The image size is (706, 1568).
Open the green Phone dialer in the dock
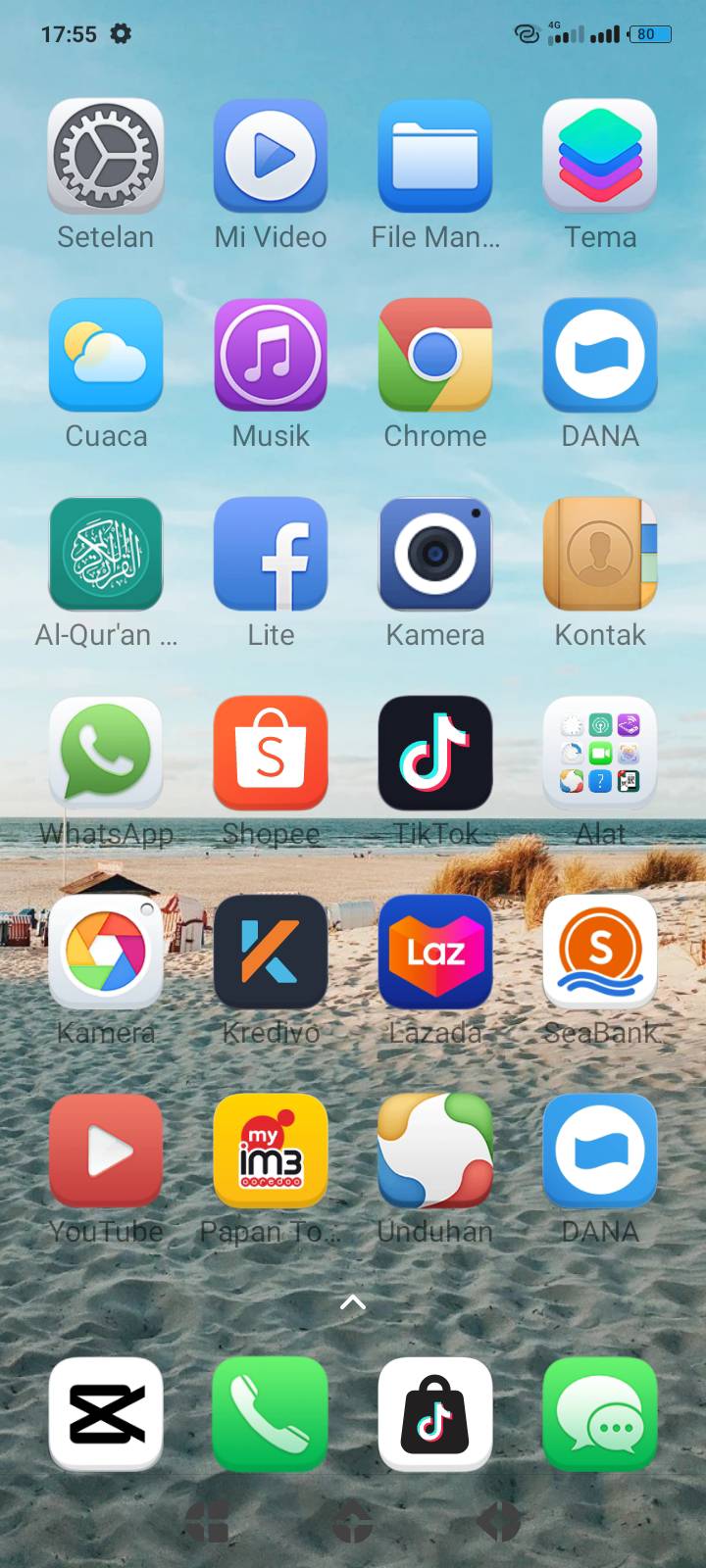click(271, 1414)
